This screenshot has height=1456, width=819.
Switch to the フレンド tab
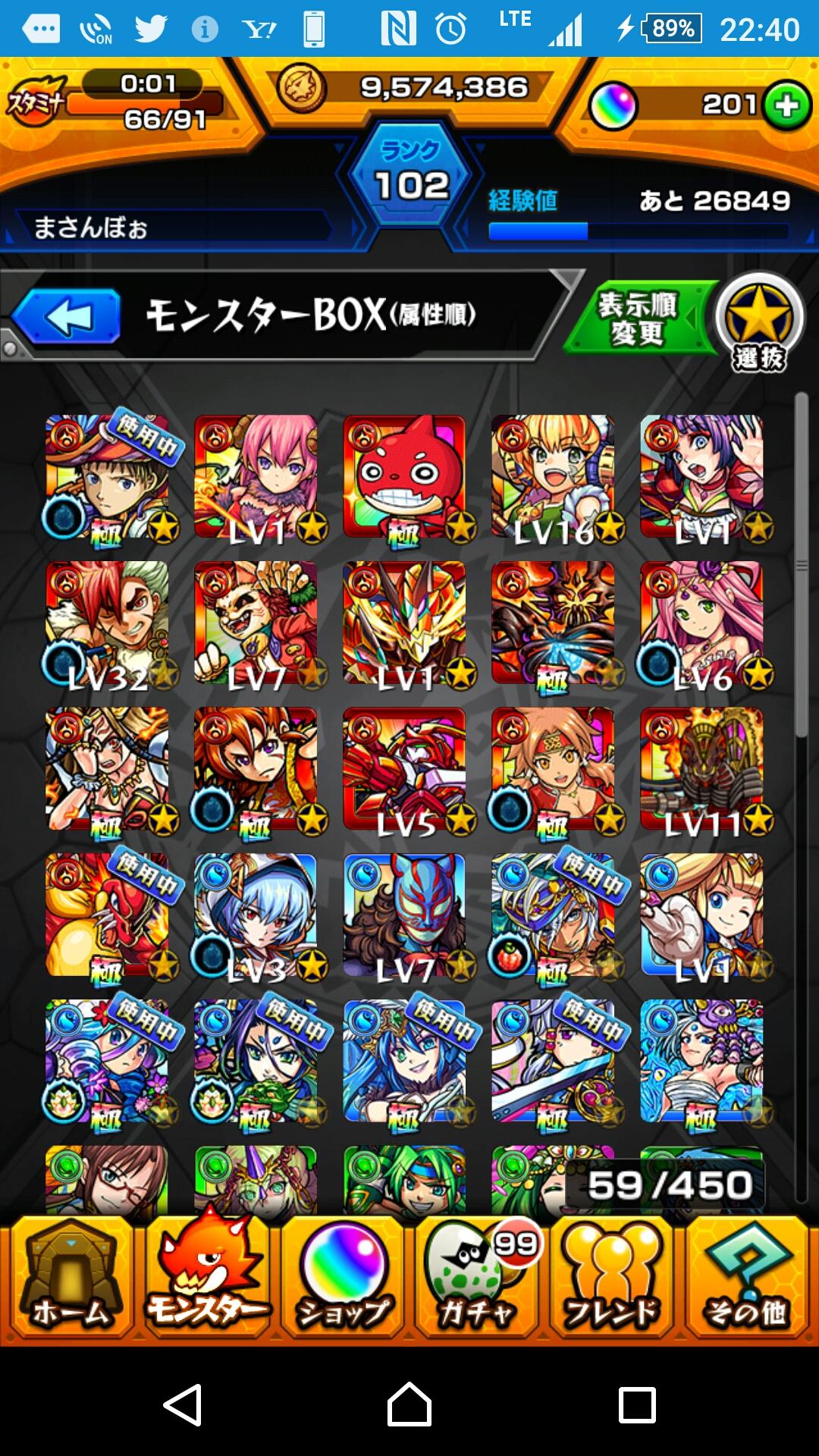611,1278
